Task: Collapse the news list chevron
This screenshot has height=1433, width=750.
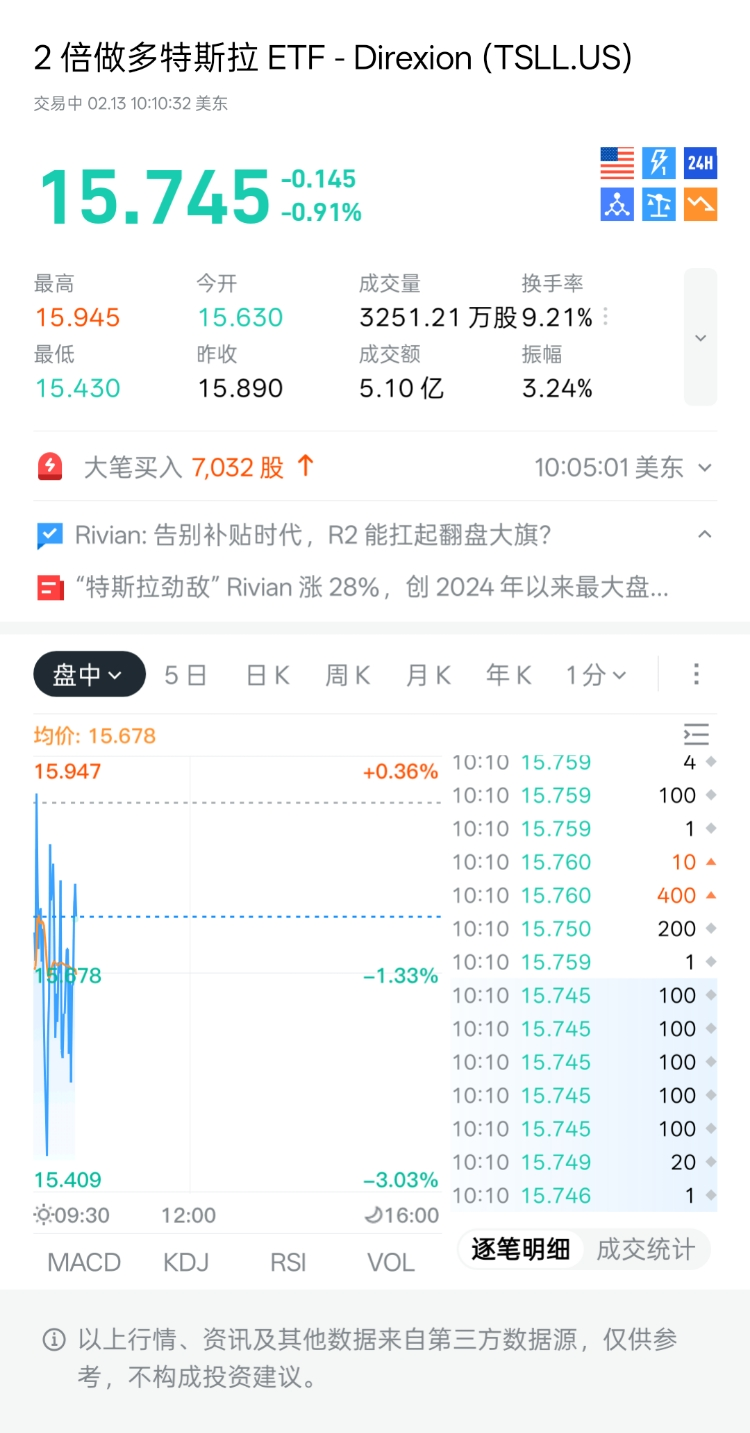Action: [704, 534]
